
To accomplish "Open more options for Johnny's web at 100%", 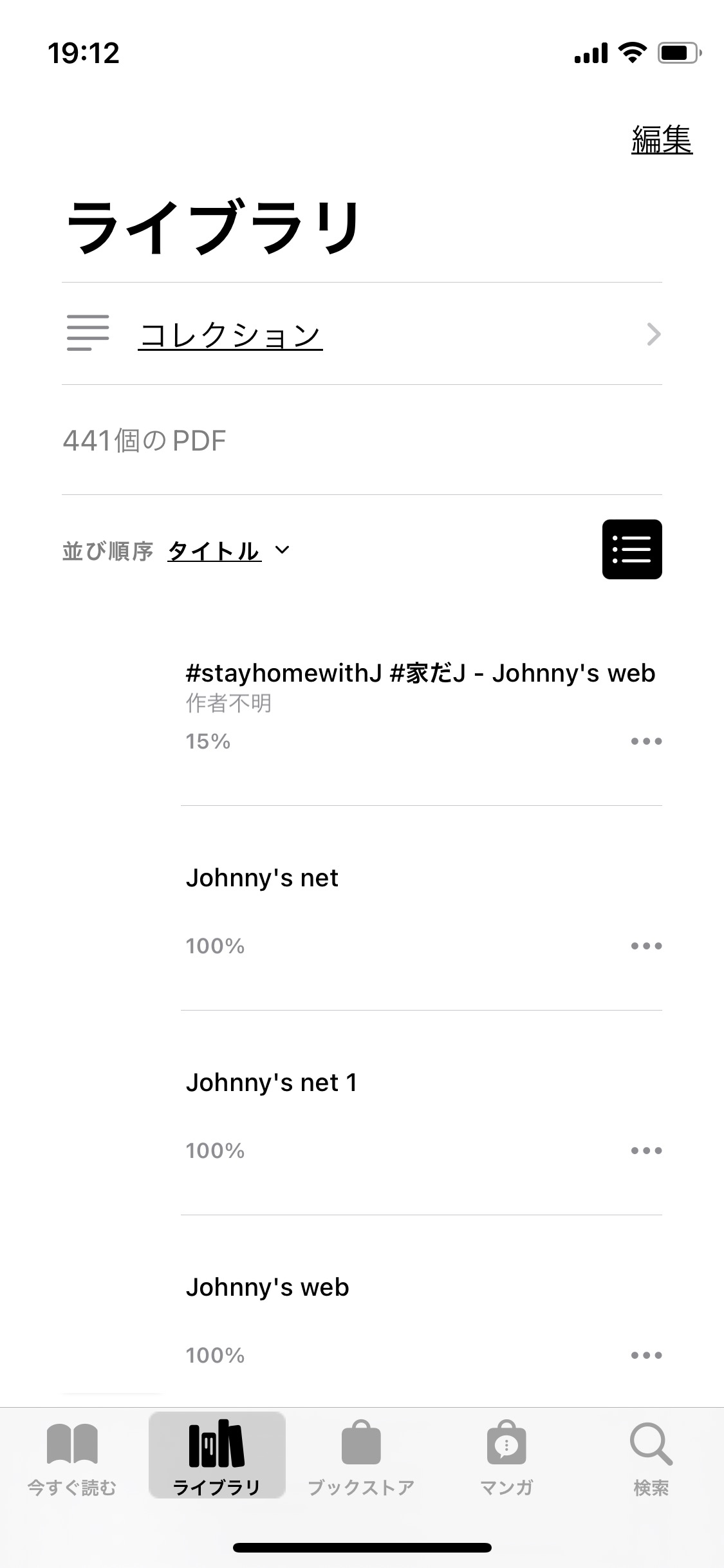I will [646, 1355].
